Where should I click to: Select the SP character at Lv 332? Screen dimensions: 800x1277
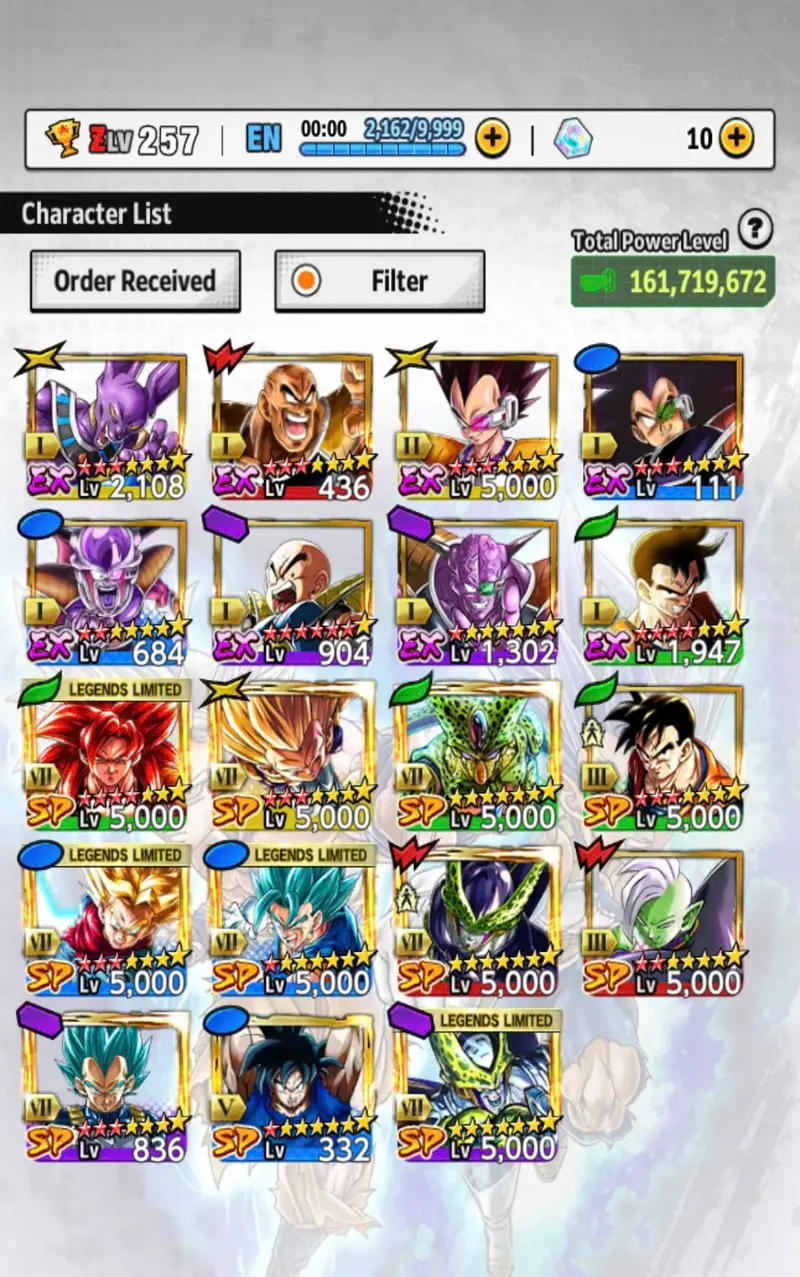coord(292,1085)
